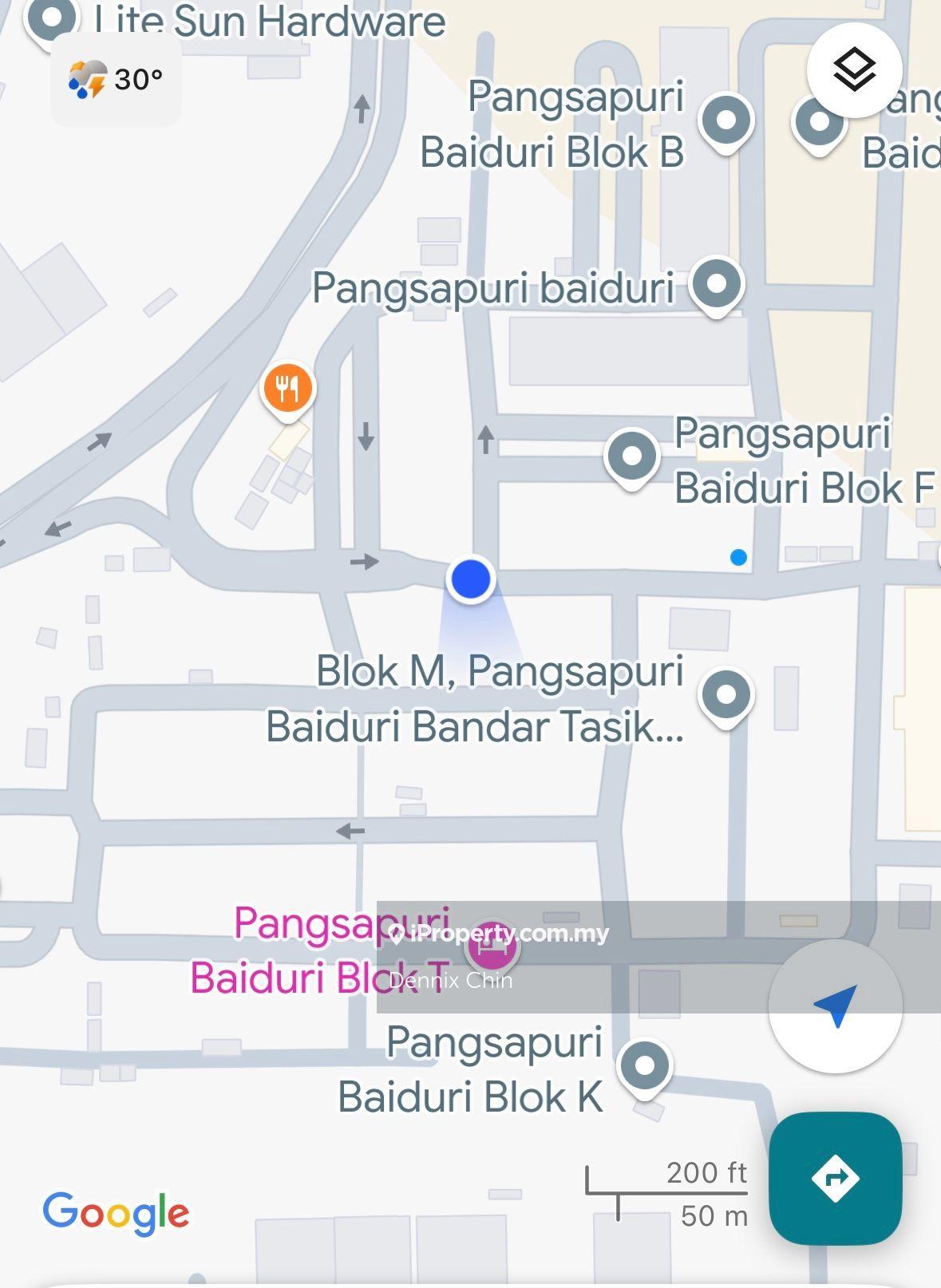Select Pangsapuri Baiduri Blok F pin
The height and width of the screenshot is (1288, 941).
coord(631,456)
